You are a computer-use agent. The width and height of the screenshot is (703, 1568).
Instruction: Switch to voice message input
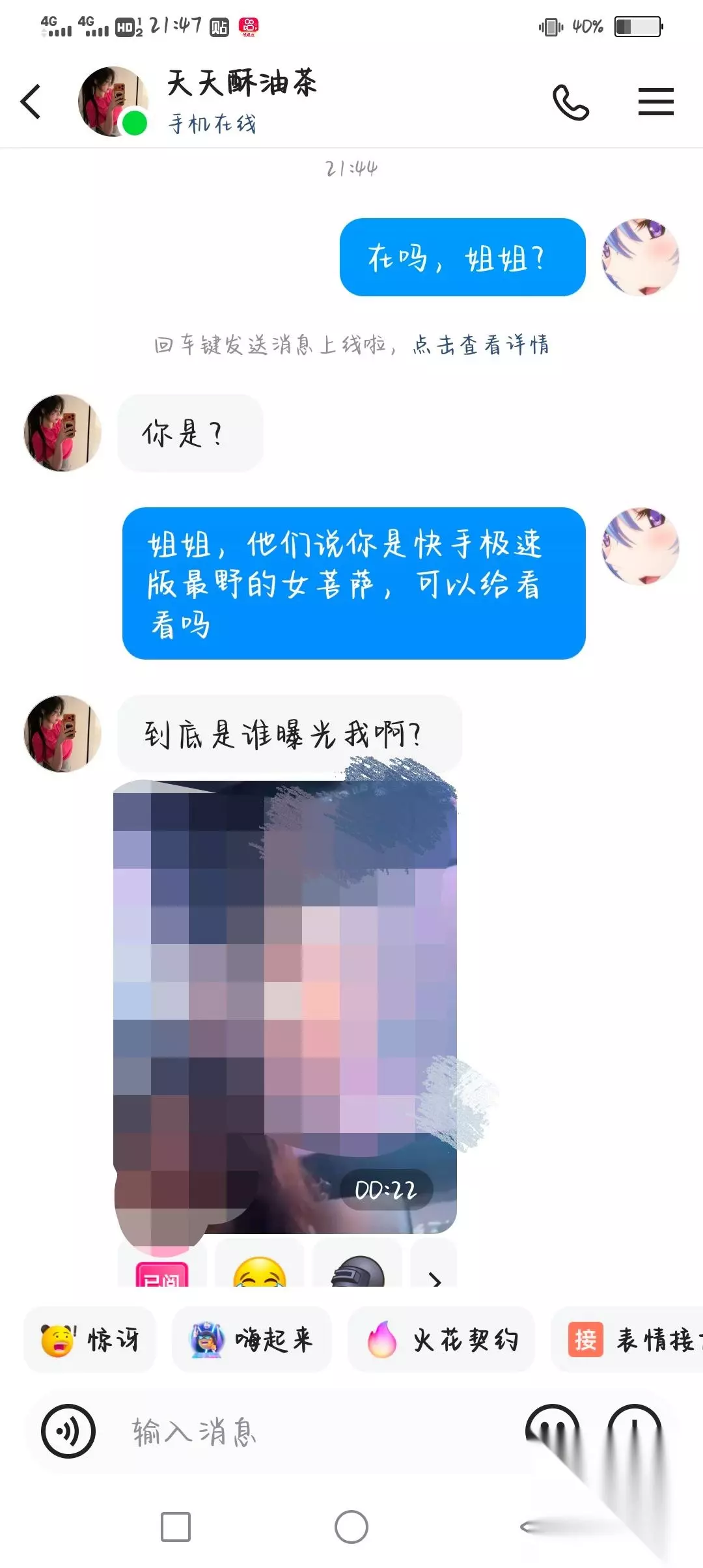tap(68, 1431)
